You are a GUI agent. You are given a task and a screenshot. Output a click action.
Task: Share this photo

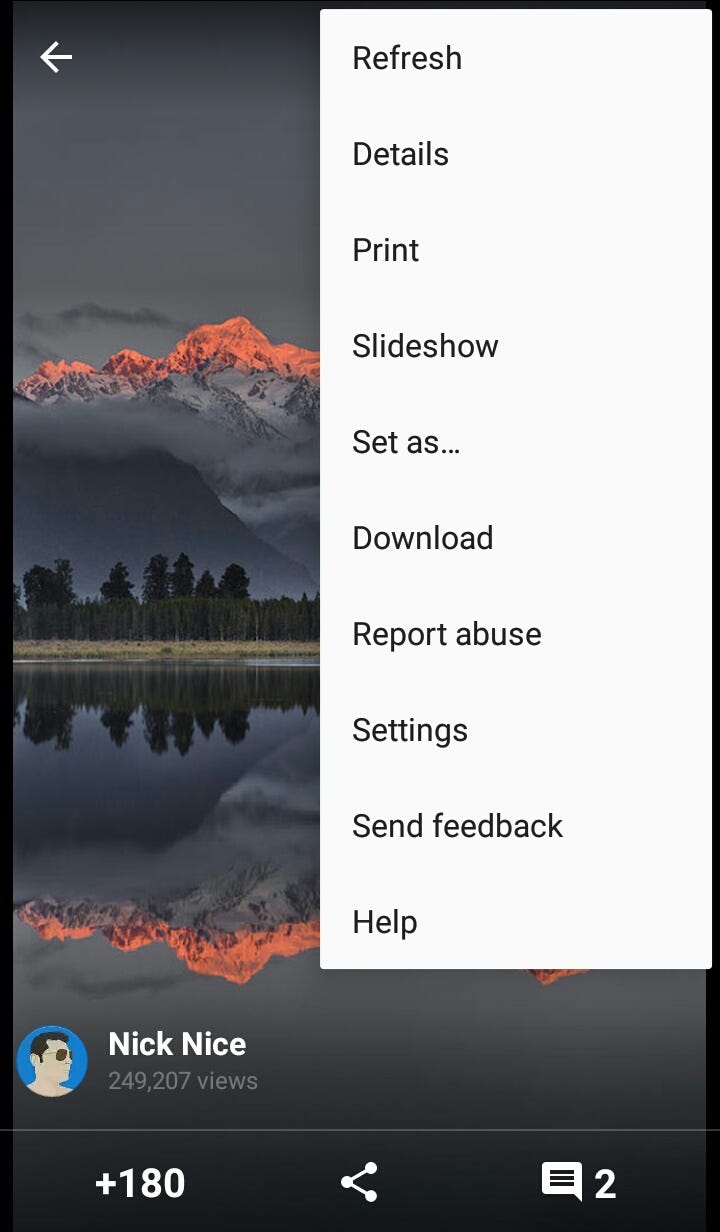click(x=359, y=1182)
